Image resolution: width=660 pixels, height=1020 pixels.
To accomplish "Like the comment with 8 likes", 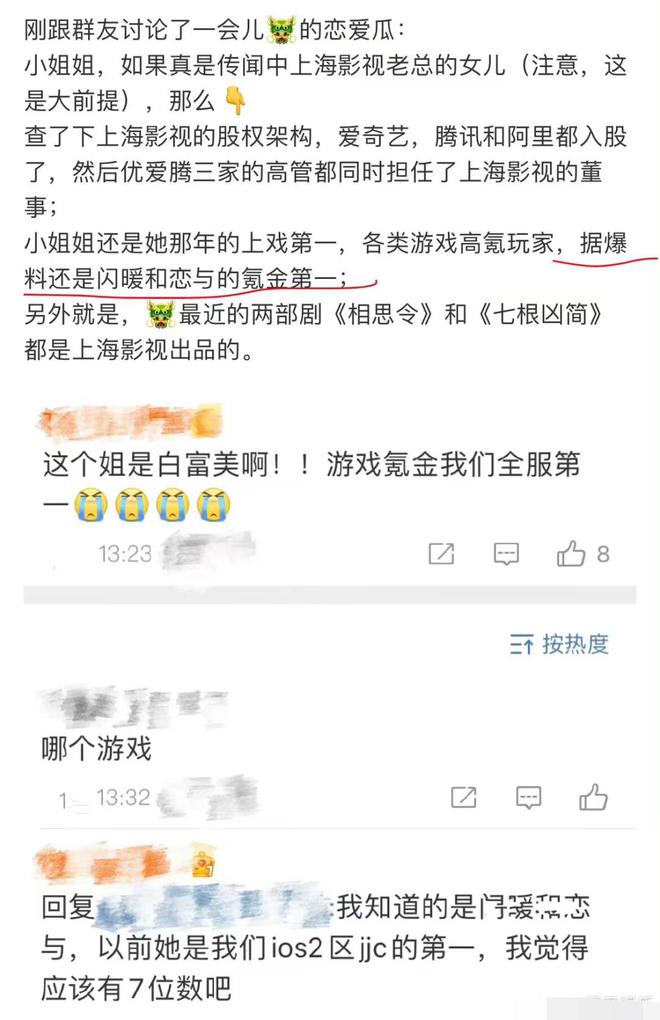I will (572, 553).
